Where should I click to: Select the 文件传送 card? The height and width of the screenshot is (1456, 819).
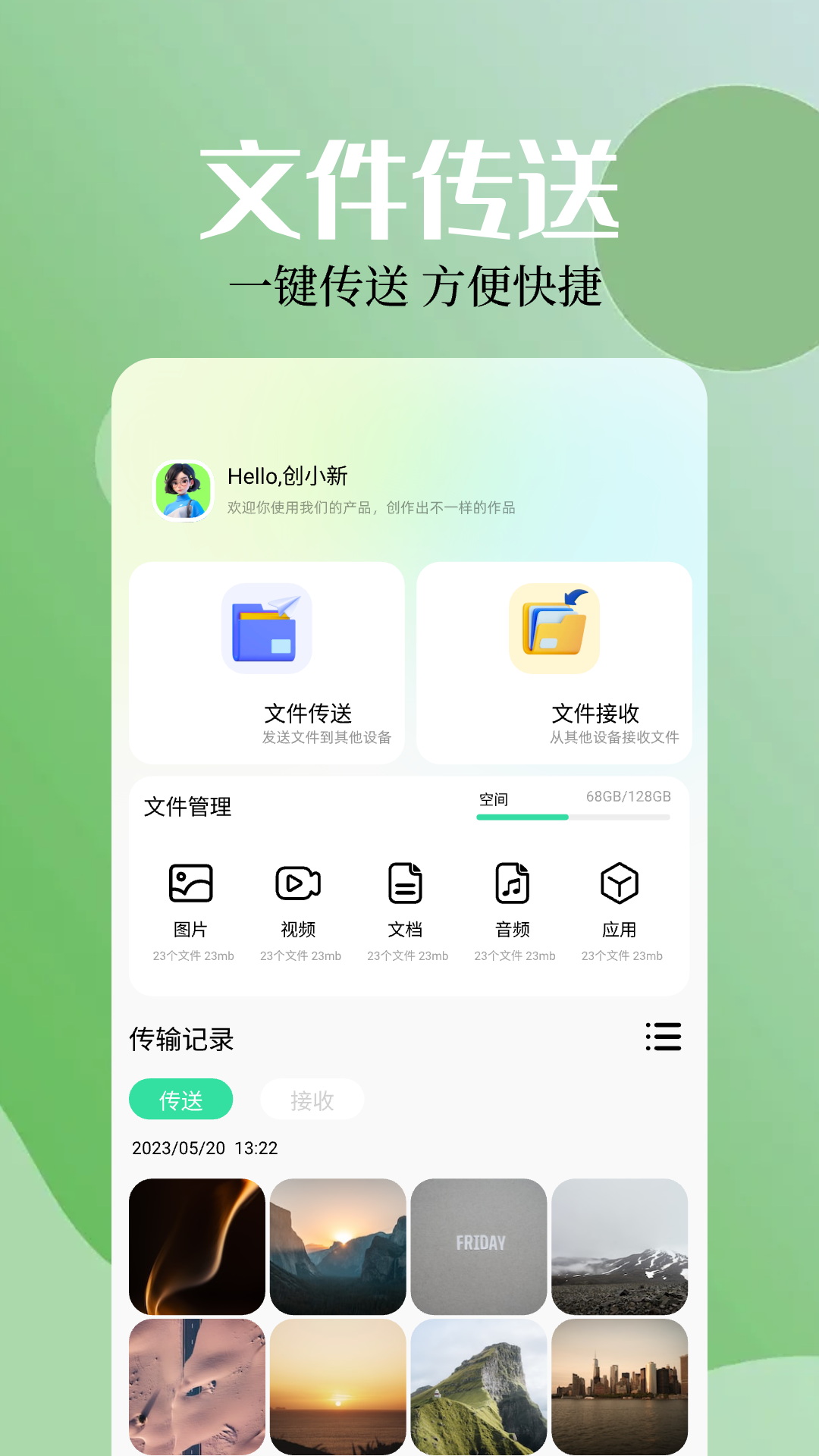(266, 661)
